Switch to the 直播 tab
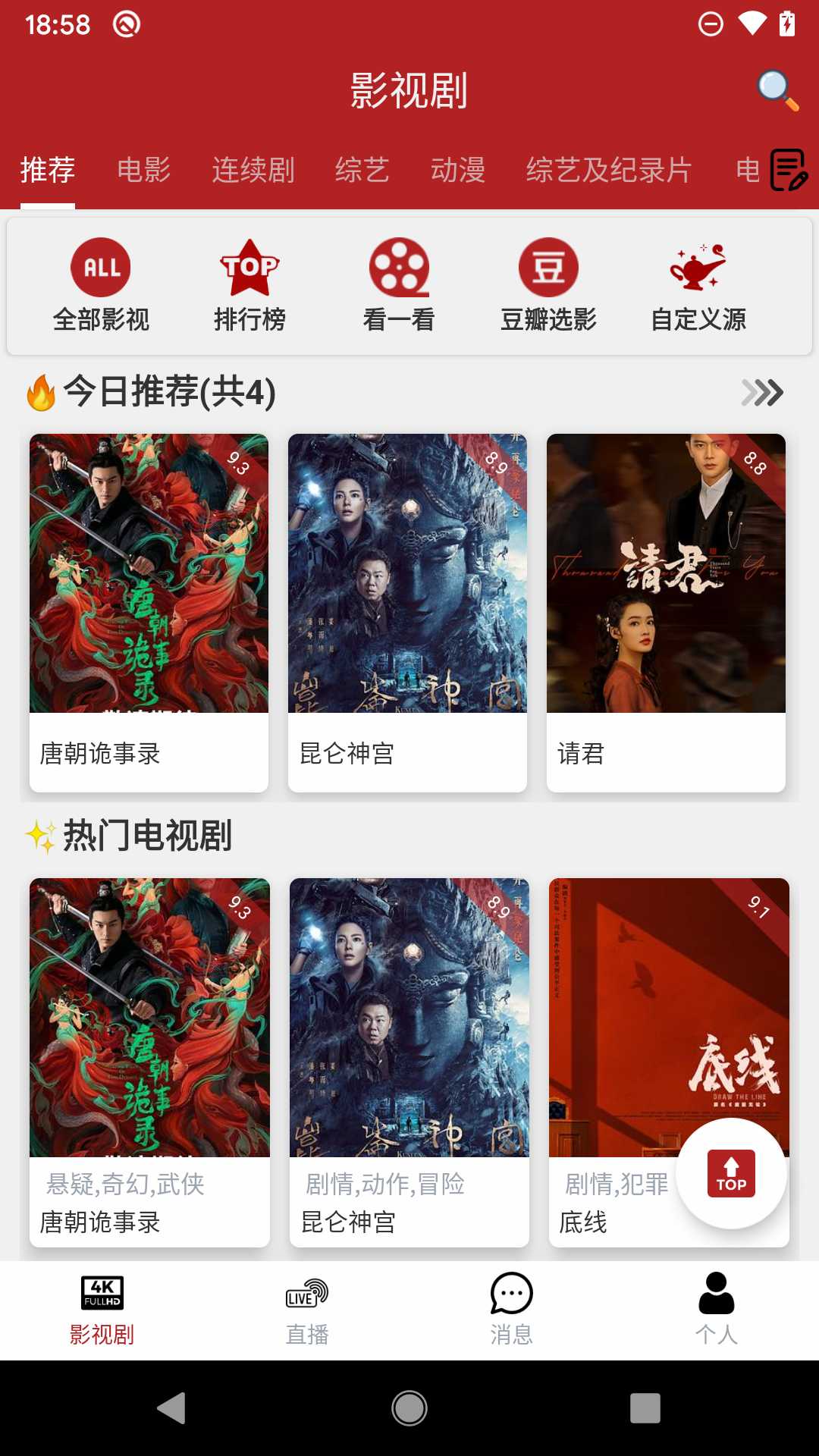This screenshot has height=1456, width=819. [x=307, y=1310]
